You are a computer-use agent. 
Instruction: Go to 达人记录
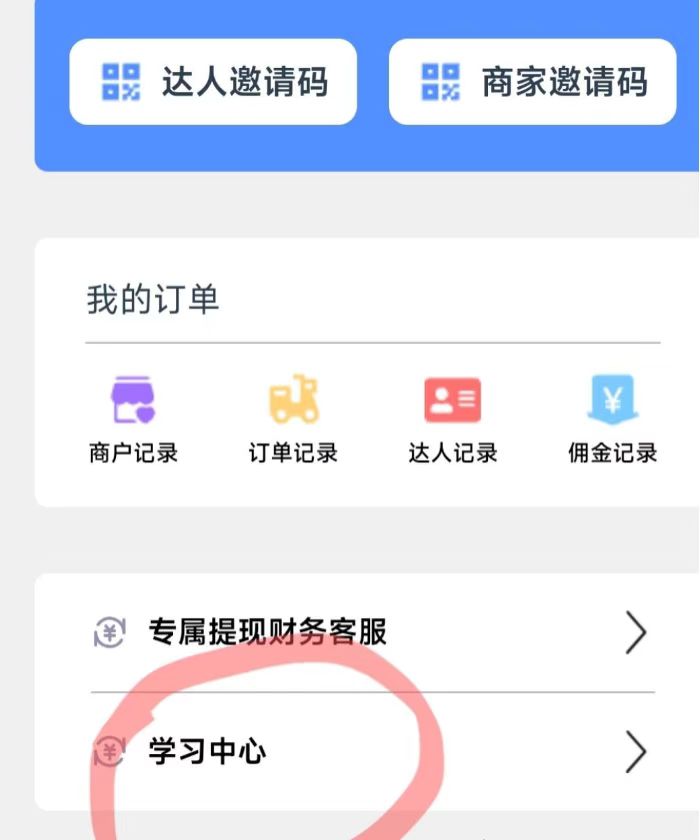(453, 420)
